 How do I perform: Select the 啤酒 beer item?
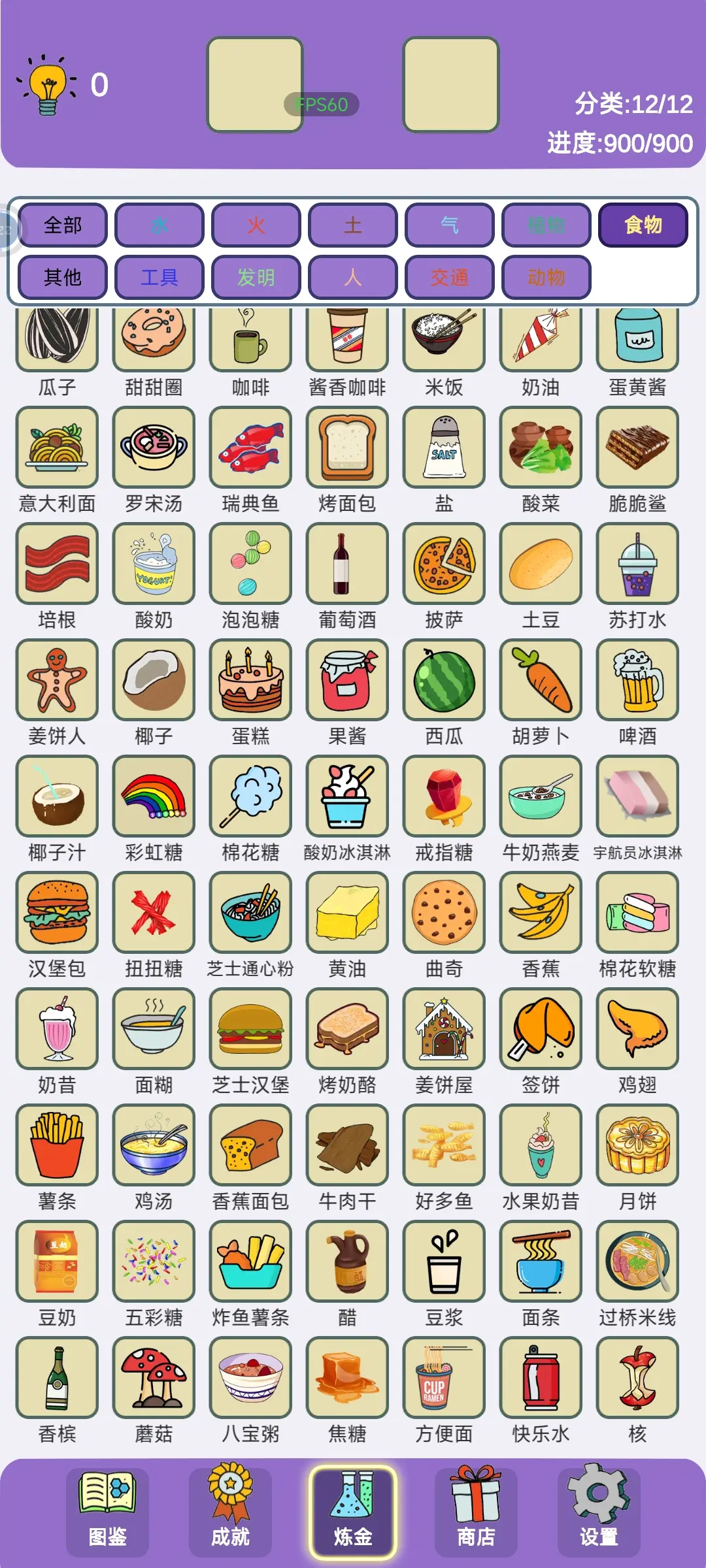point(637,680)
